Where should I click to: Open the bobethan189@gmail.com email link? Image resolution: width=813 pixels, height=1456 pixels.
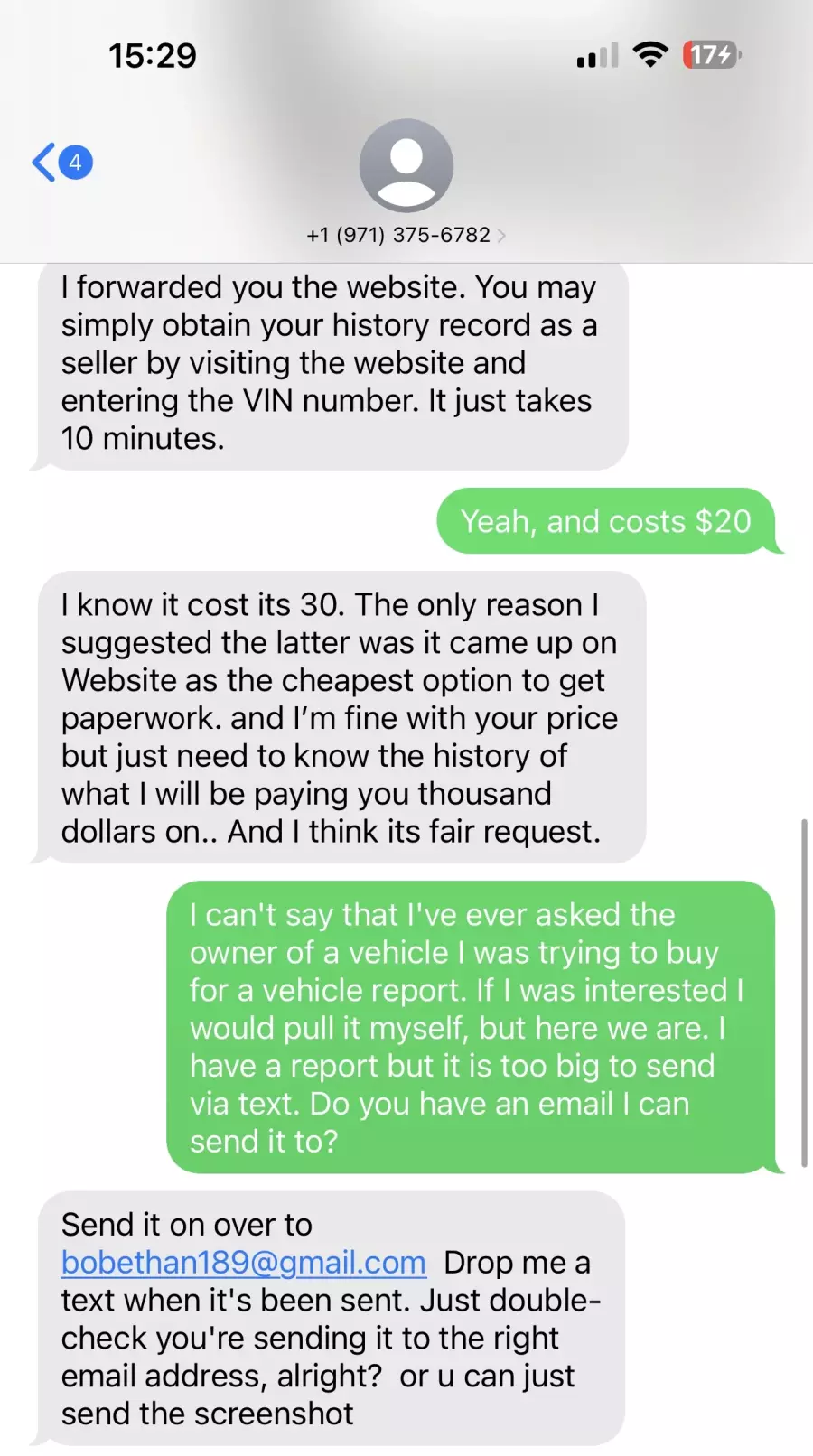[x=244, y=1262]
